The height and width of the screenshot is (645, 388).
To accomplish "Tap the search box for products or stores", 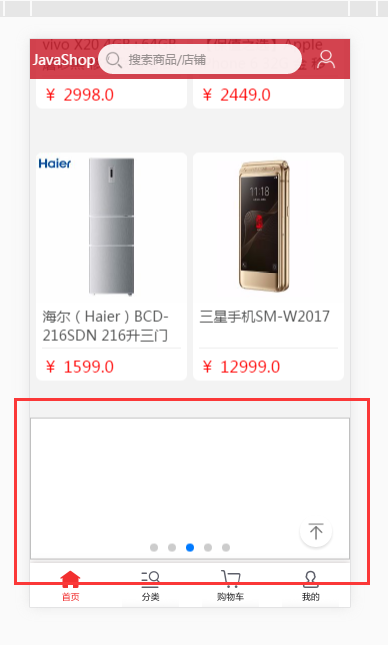I will (x=200, y=59).
